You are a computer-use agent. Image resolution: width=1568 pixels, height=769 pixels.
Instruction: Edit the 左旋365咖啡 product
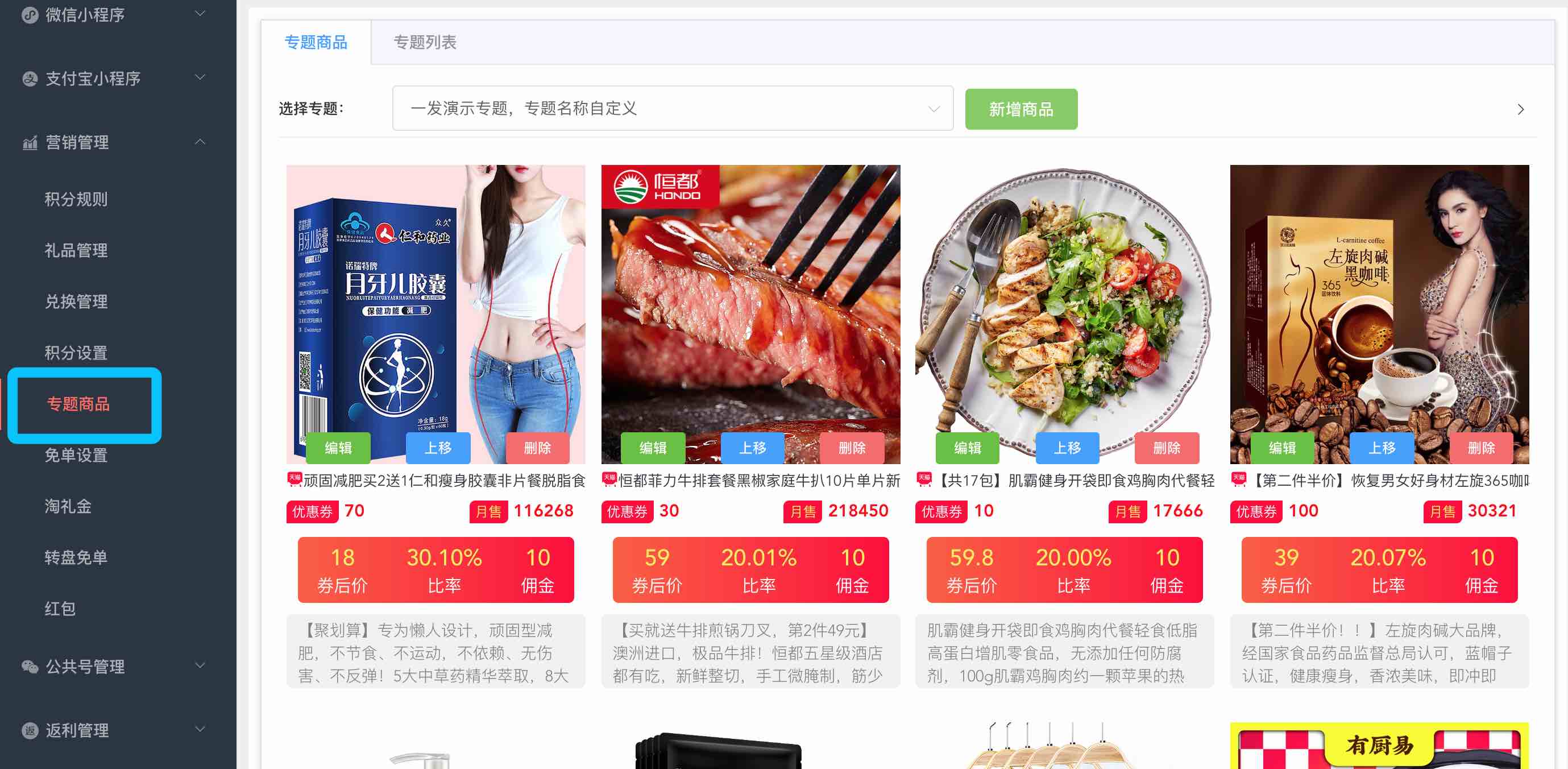point(1281,448)
